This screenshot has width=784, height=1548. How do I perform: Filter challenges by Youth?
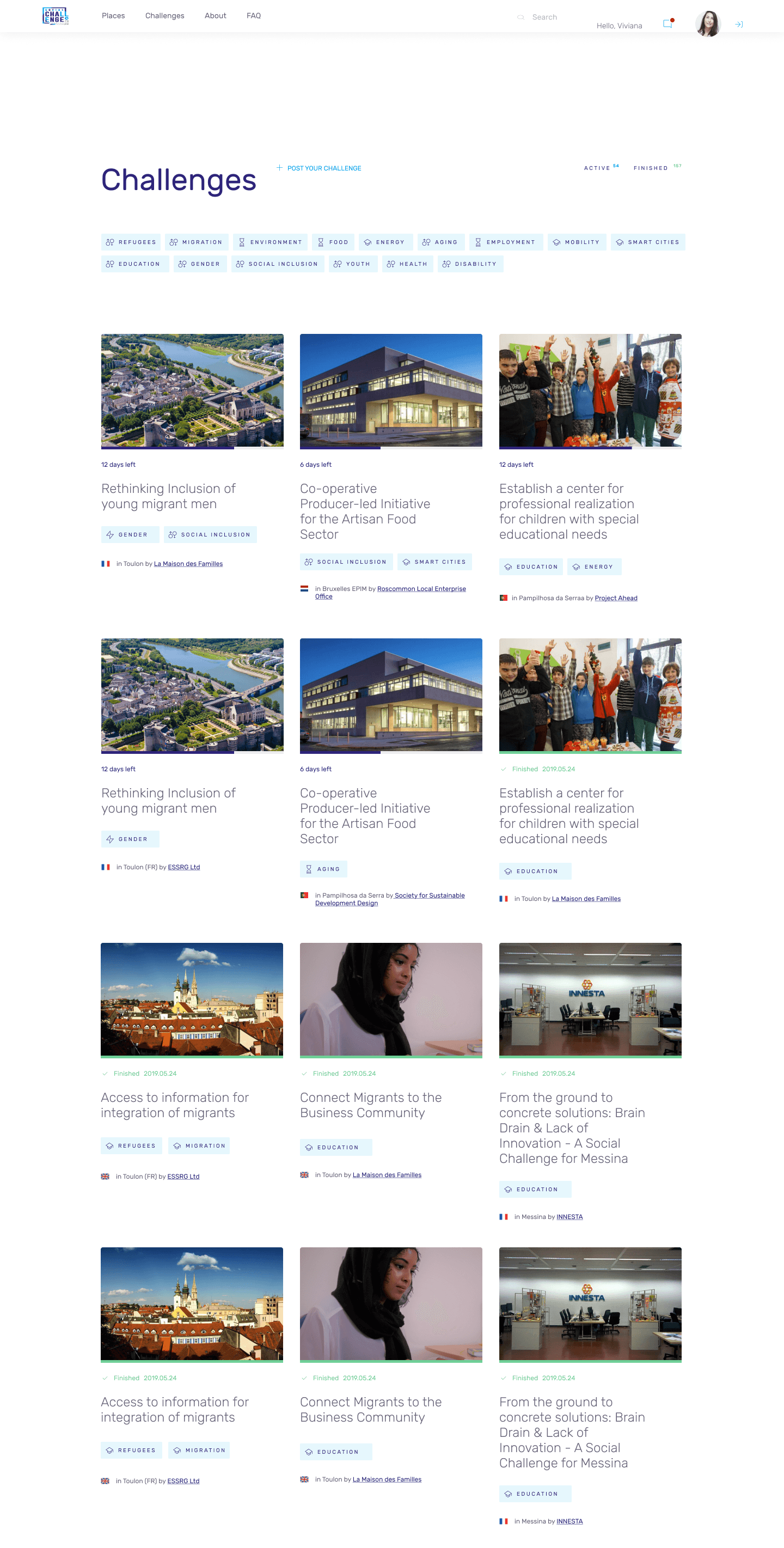coord(353,264)
